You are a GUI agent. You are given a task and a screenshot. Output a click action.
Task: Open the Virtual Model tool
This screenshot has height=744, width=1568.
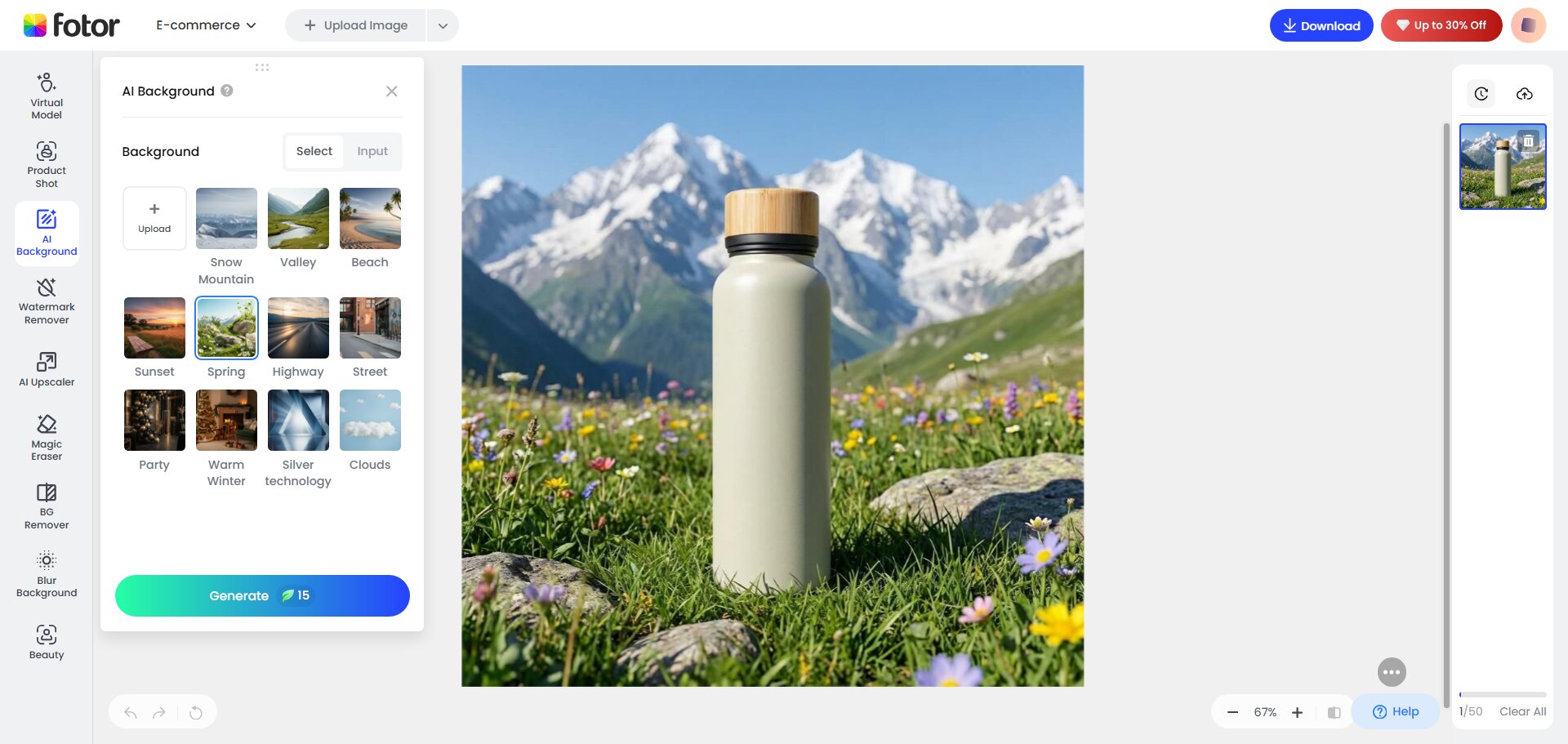tap(47, 96)
